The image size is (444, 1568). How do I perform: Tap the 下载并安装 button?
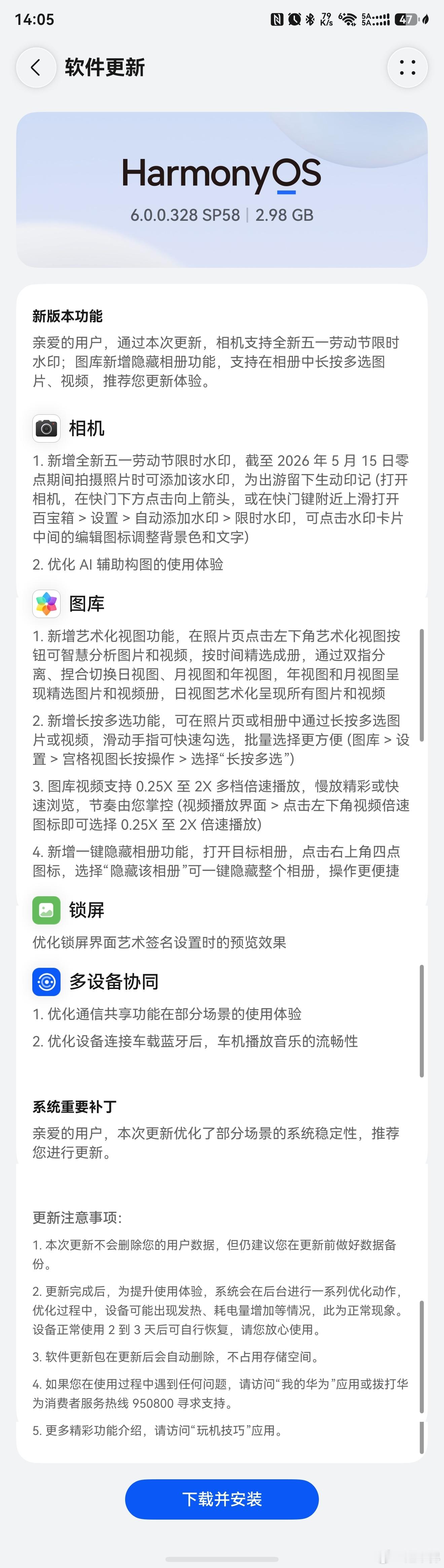222,1499
